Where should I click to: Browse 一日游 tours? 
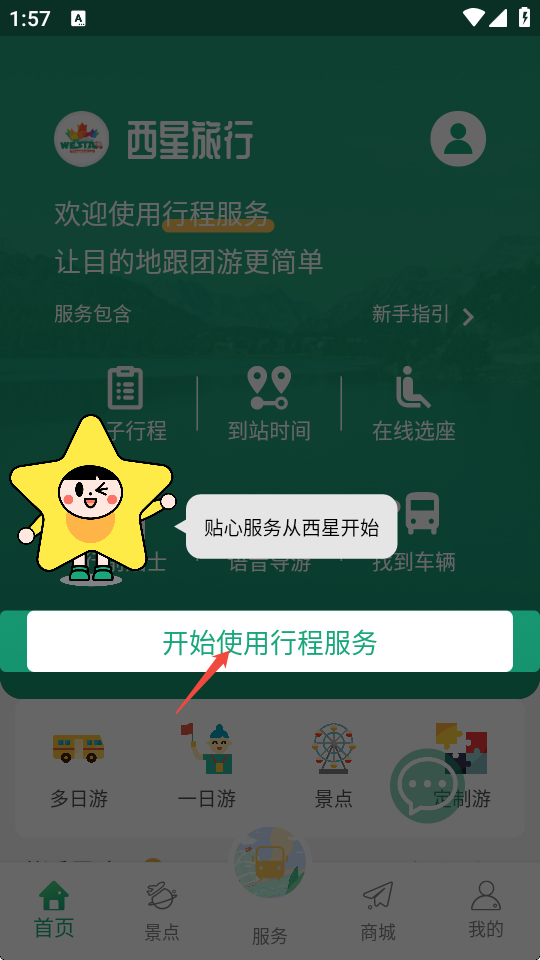point(206,765)
